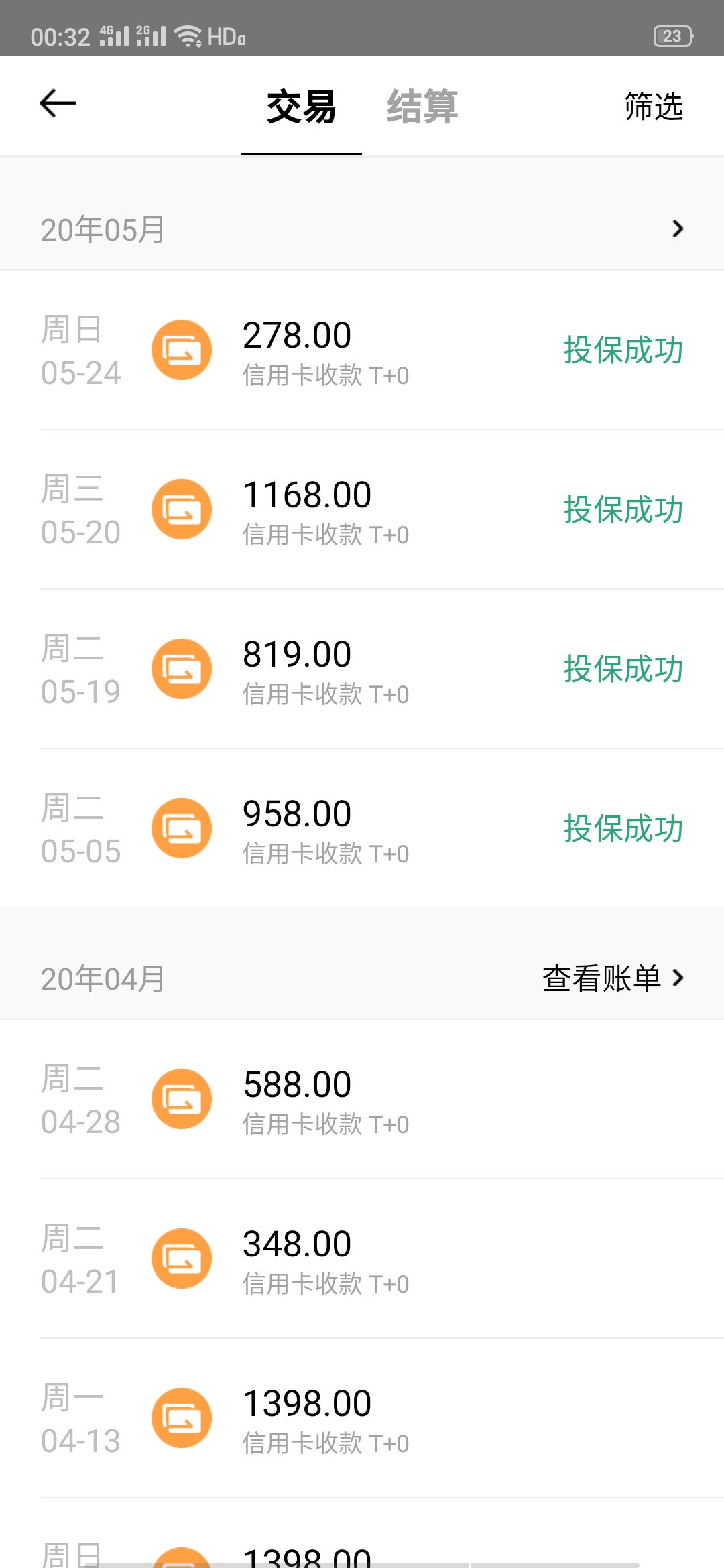724x1568 pixels.
Task: Select the 交易 tab
Action: (302, 107)
